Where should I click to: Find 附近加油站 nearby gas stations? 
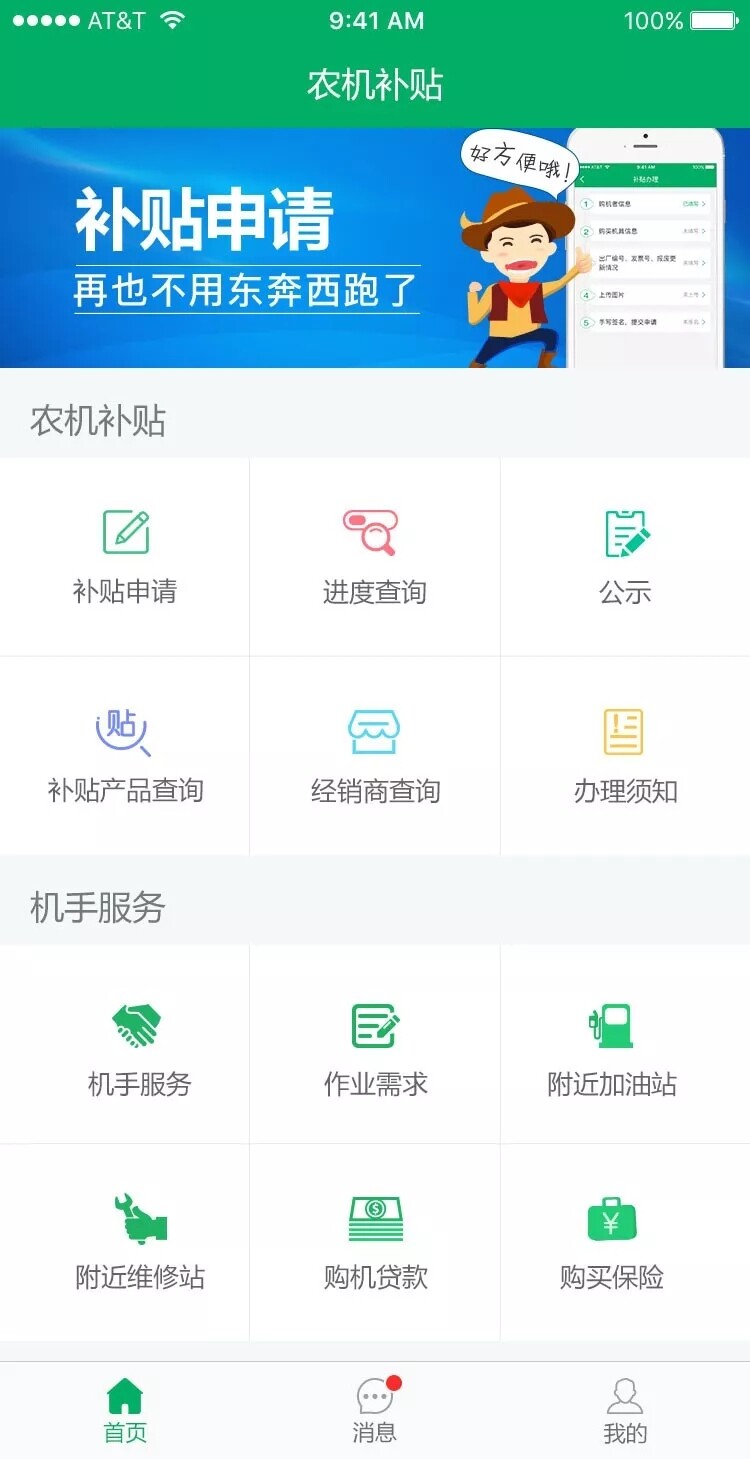pyautogui.click(x=612, y=1047)
